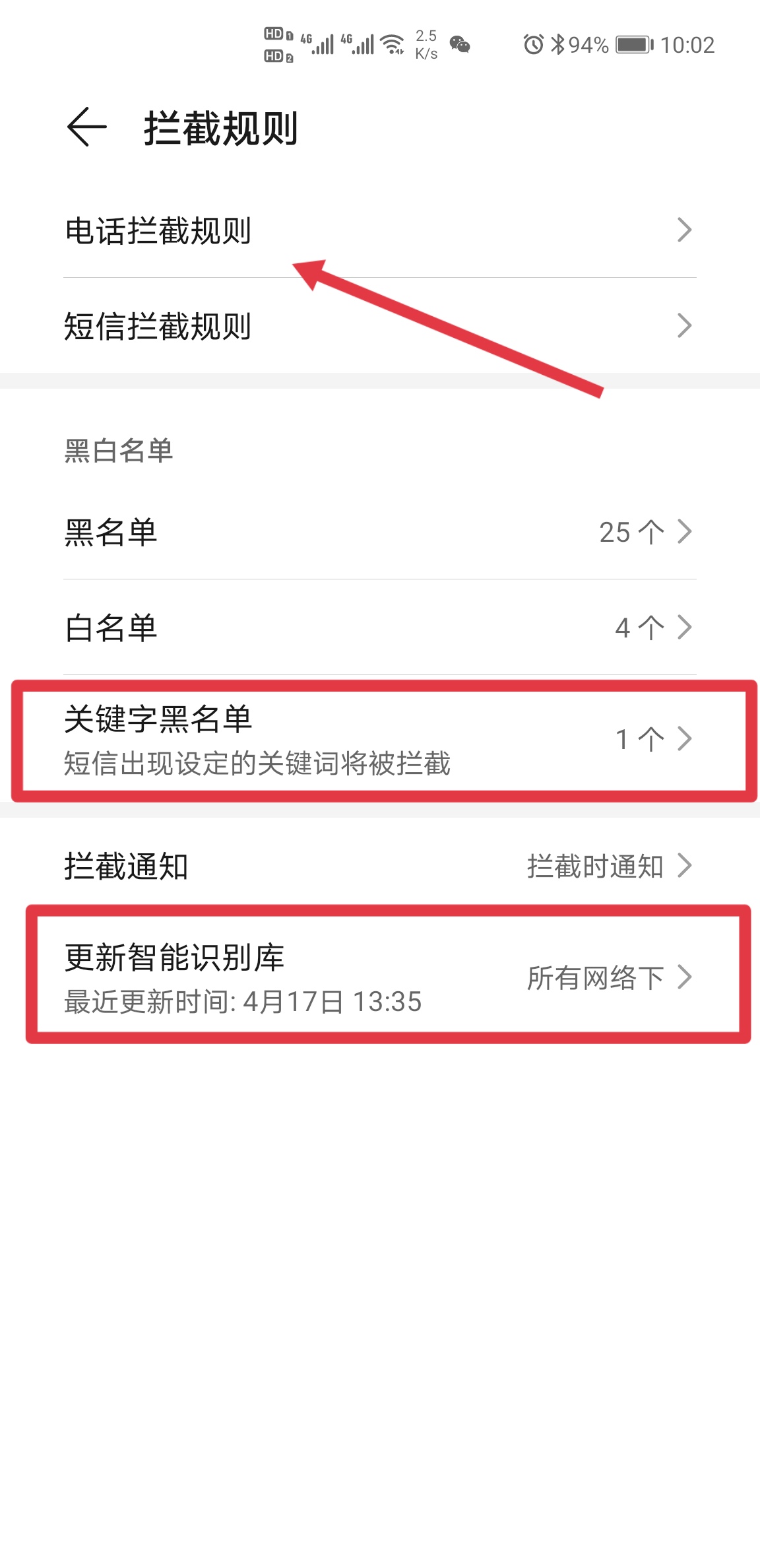Expand the 白名单 entry showing 4 个
Screen dimensions: 760x1568
click(x=380, y=628)
